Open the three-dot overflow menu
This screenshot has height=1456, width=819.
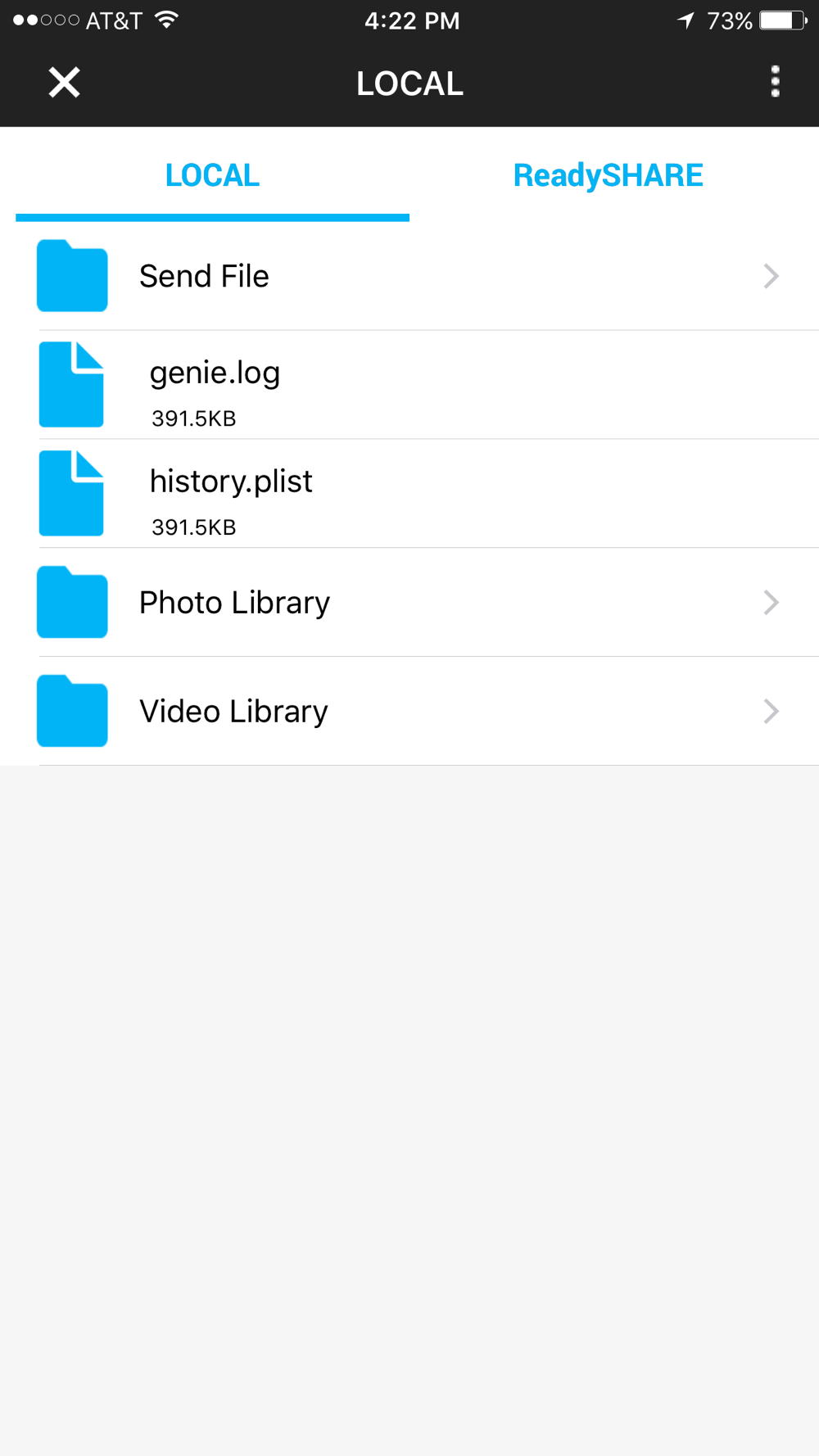(x=775, y=83)
